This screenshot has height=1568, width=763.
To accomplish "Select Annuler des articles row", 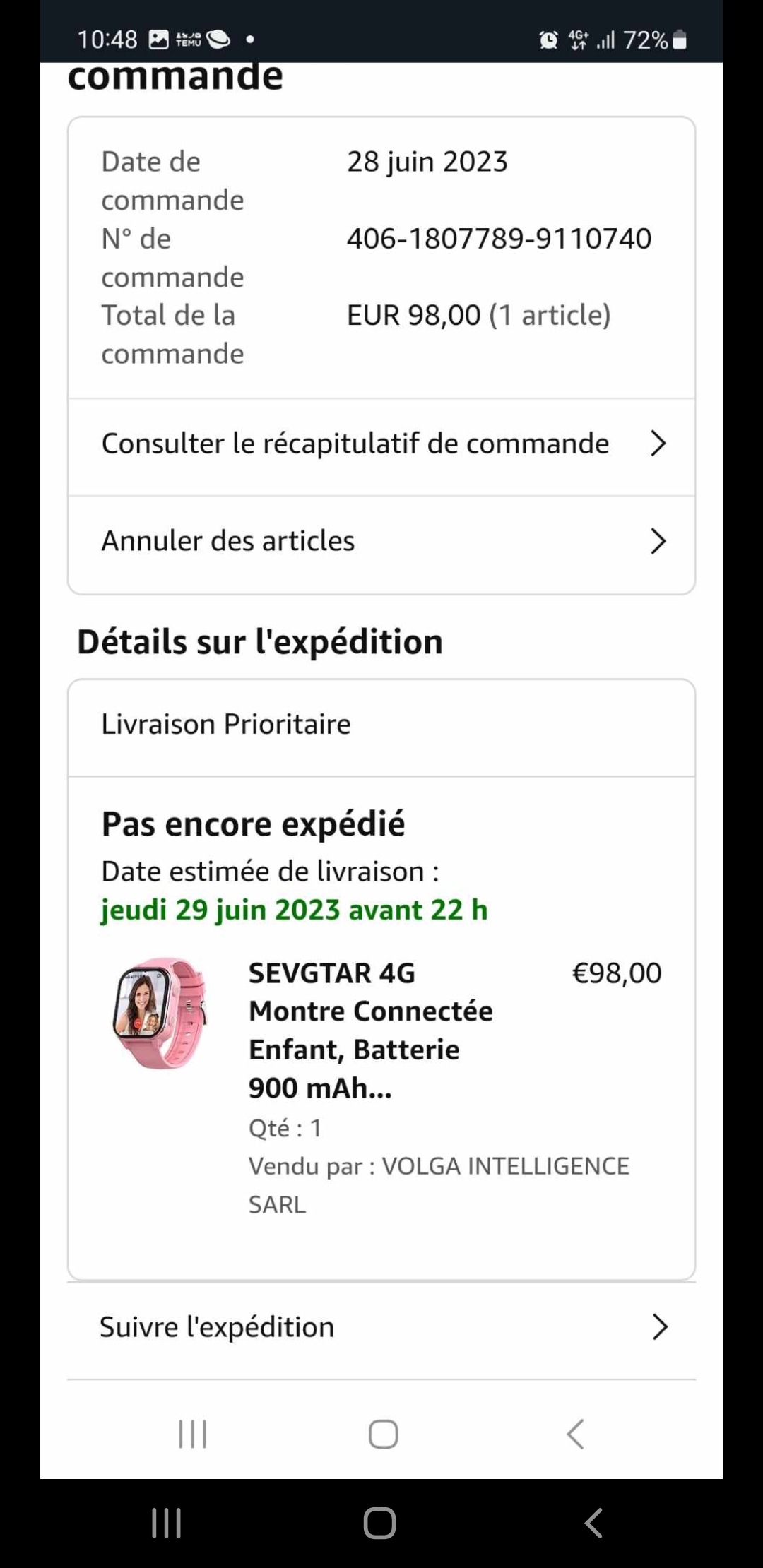I will pyautogui.click(x=381, y=542).
